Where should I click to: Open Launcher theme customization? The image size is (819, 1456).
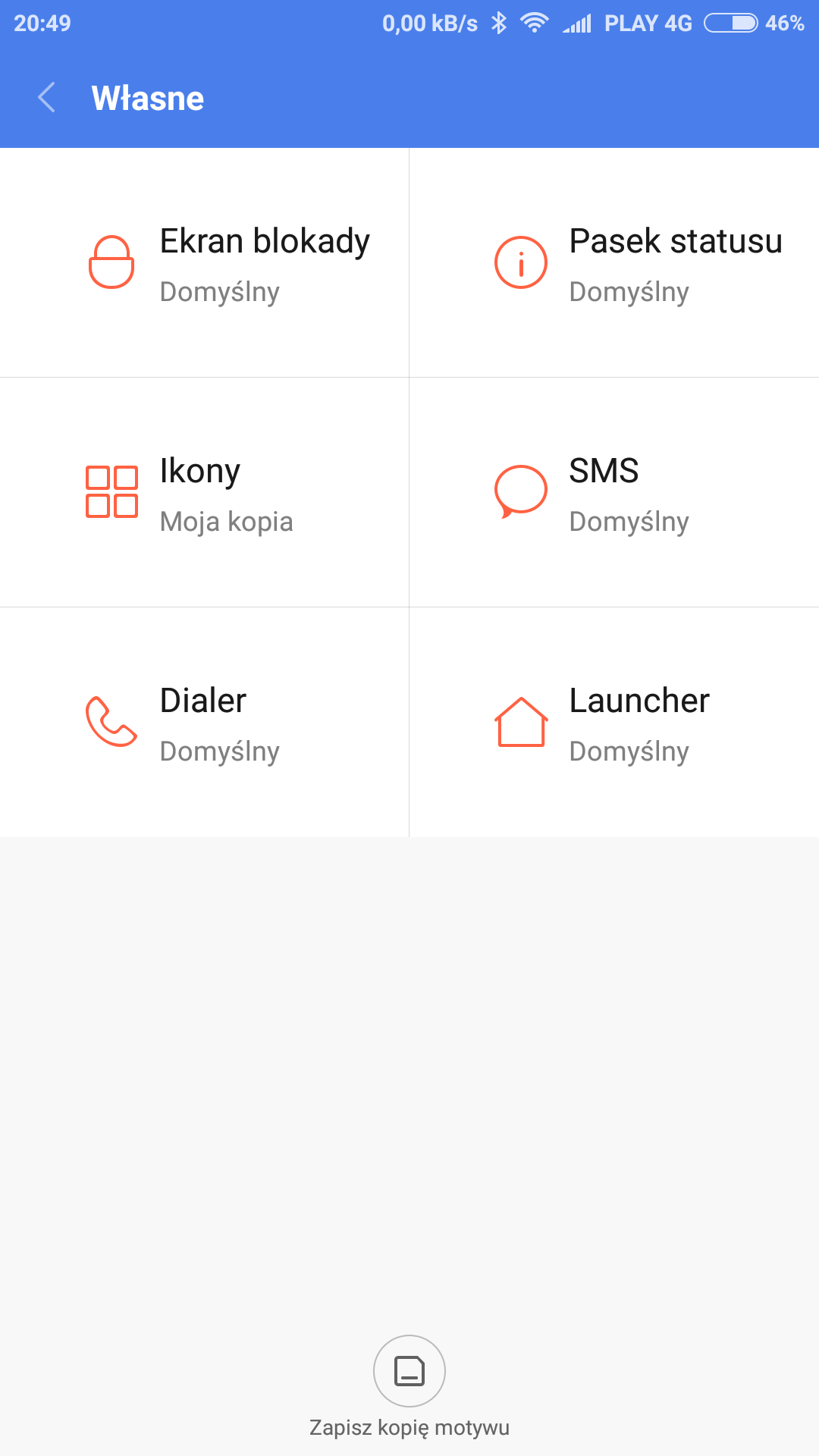pos(614,723)
